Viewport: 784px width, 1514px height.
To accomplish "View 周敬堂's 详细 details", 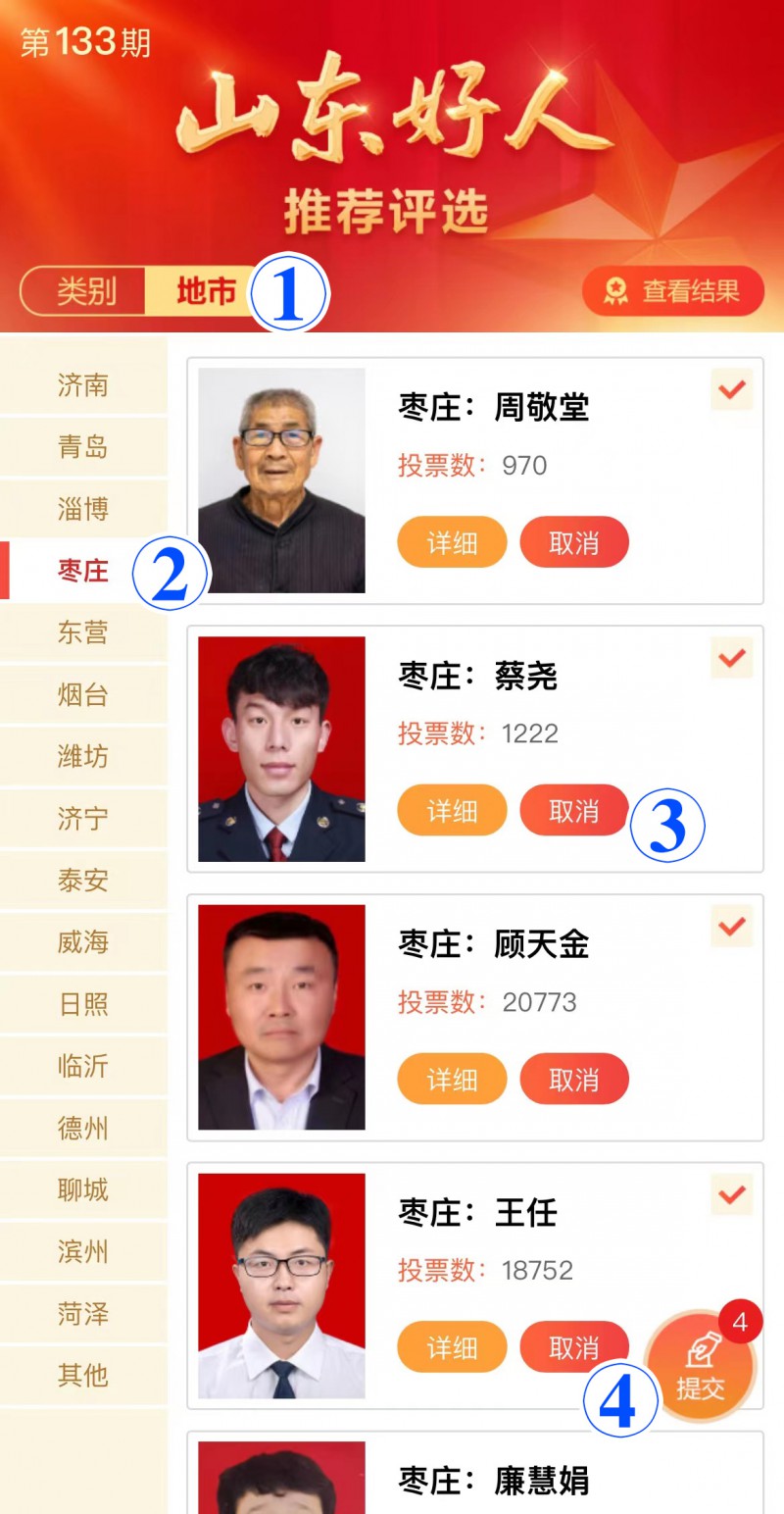I will tap(452, 542).
